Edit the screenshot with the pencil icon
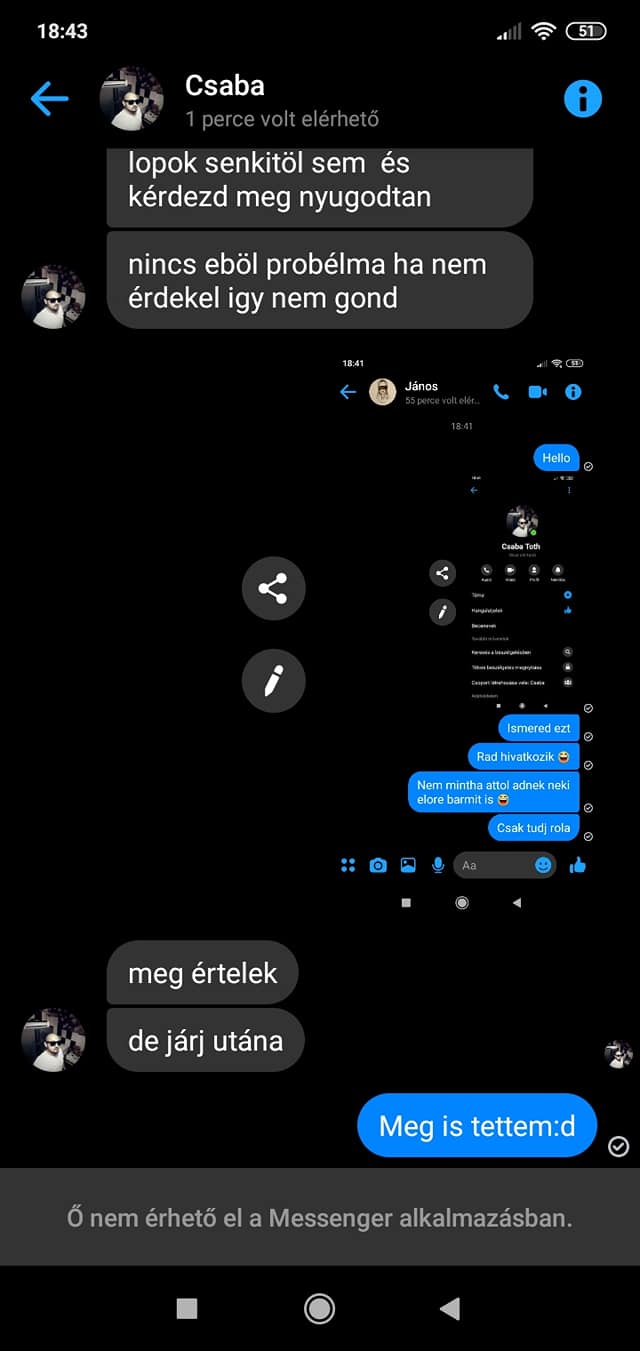 pos(273,680)
